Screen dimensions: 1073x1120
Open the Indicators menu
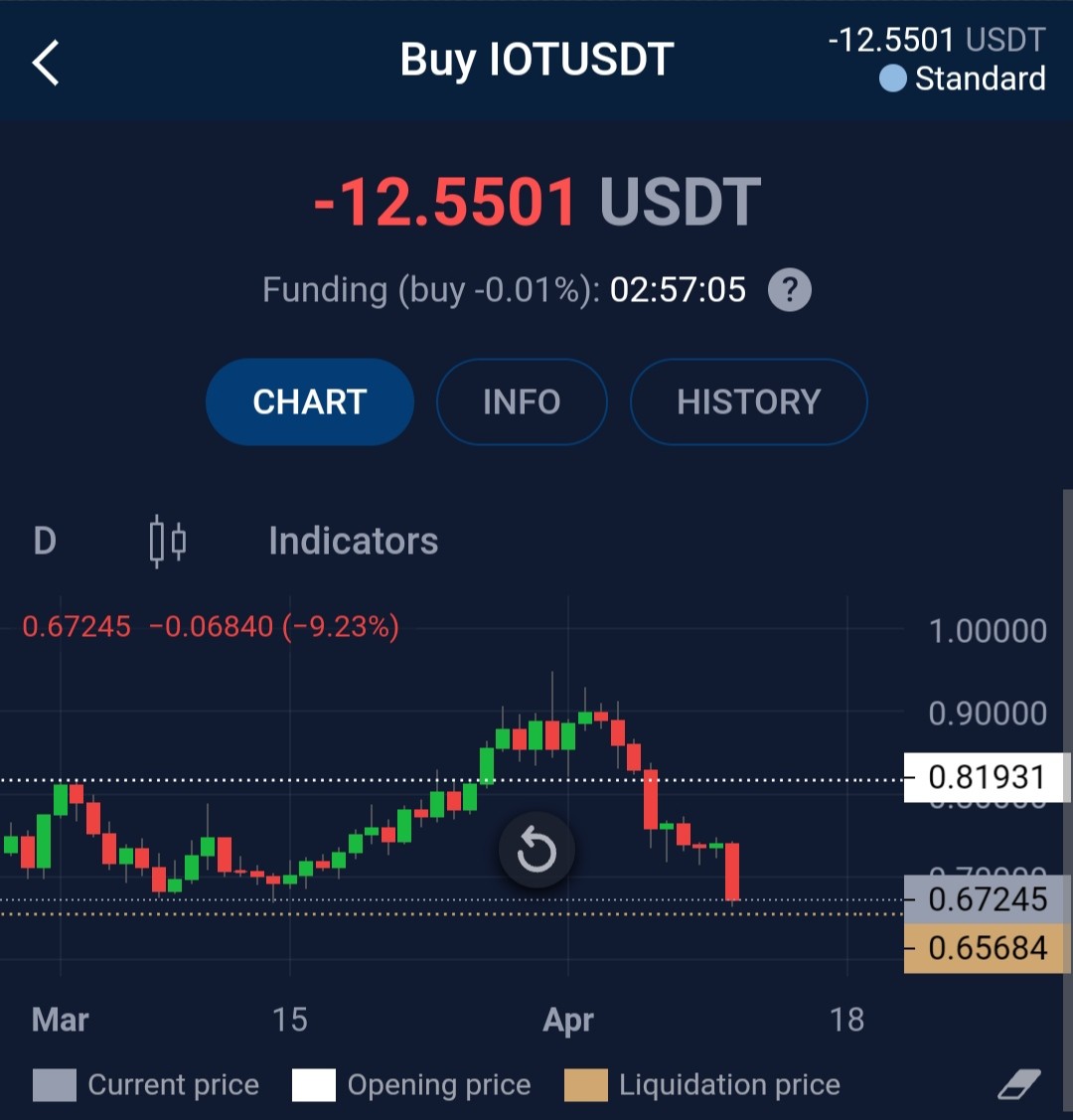click(354, 541)
